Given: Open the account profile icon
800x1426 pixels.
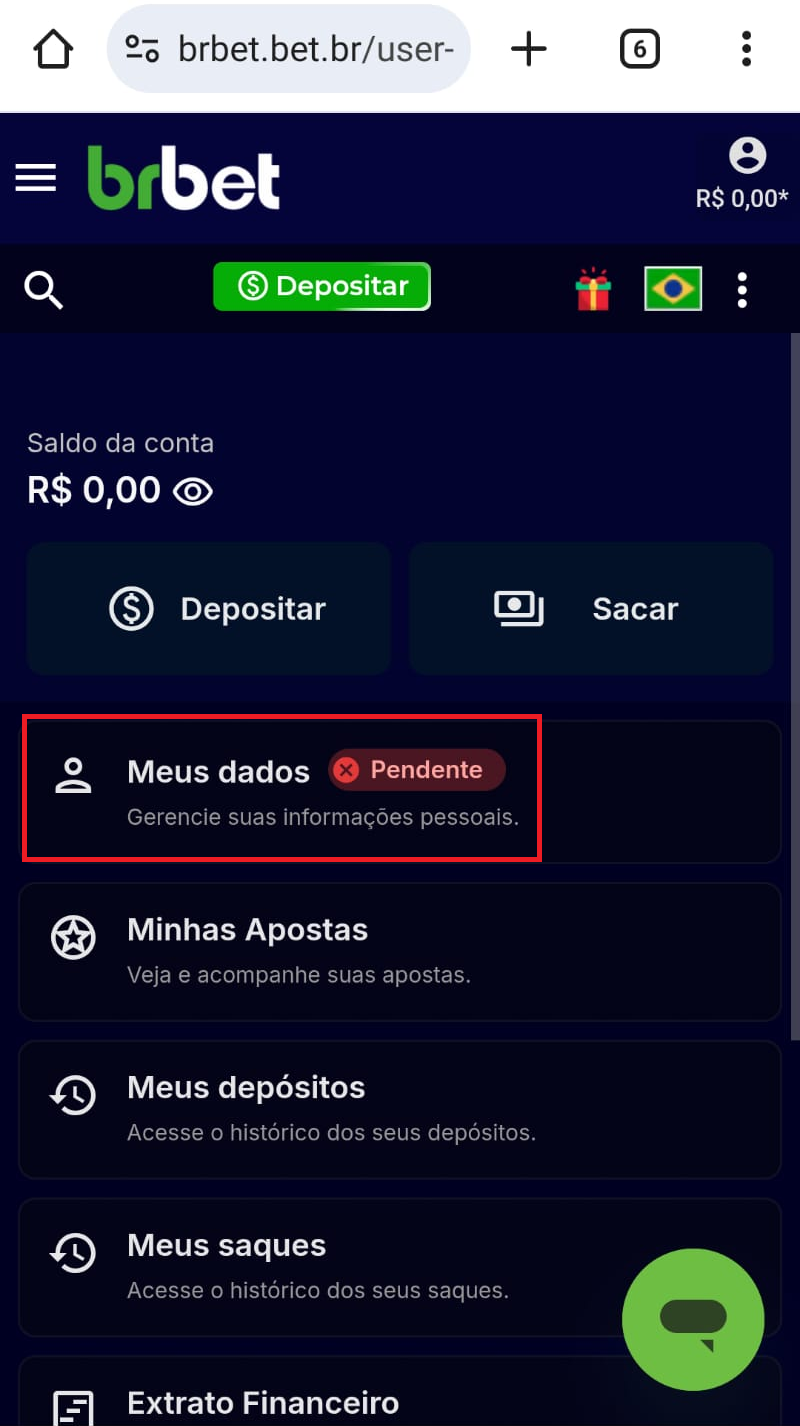Looking at the screenshot, I should [x=747, y=156].
